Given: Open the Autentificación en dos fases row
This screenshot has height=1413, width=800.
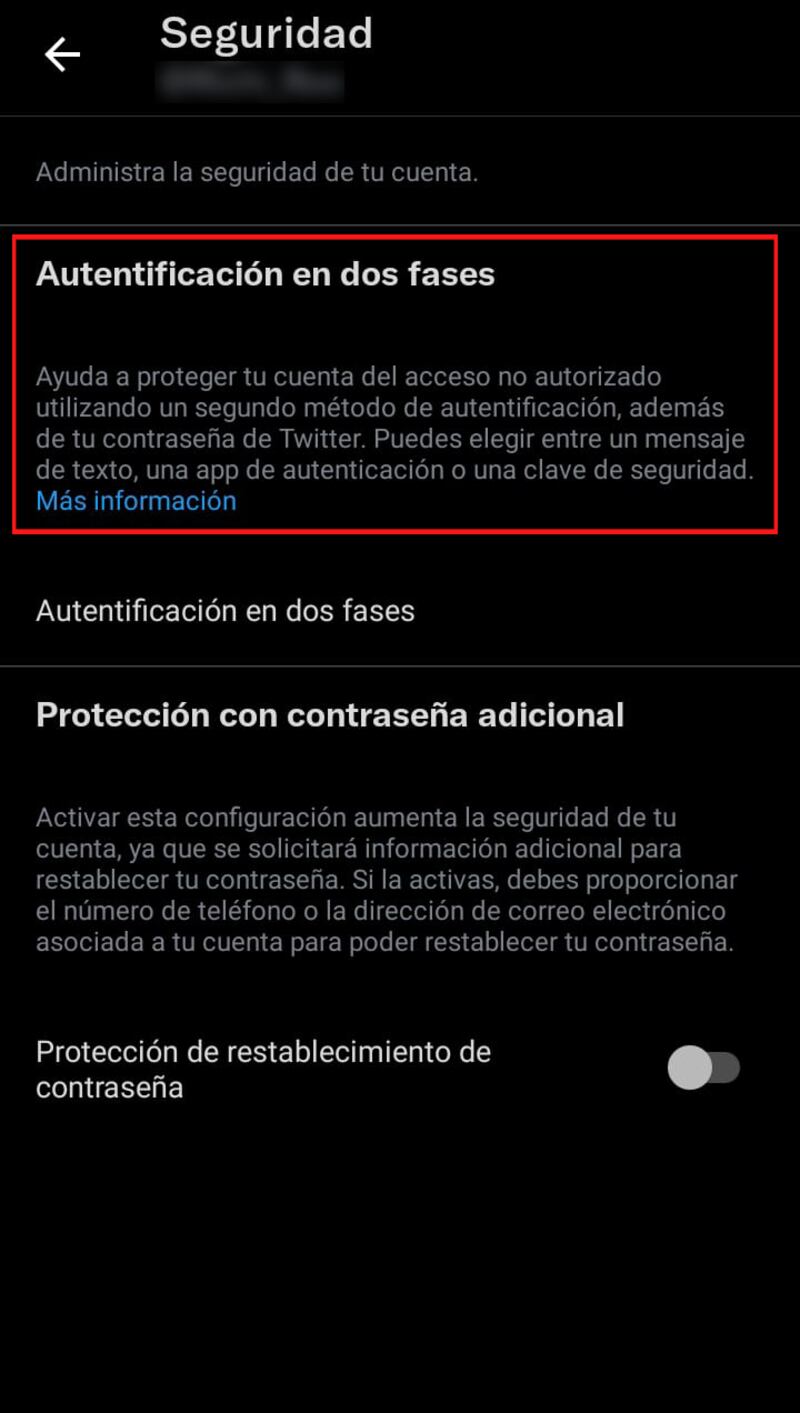Looking at the screenshot, I should point(226,611).
